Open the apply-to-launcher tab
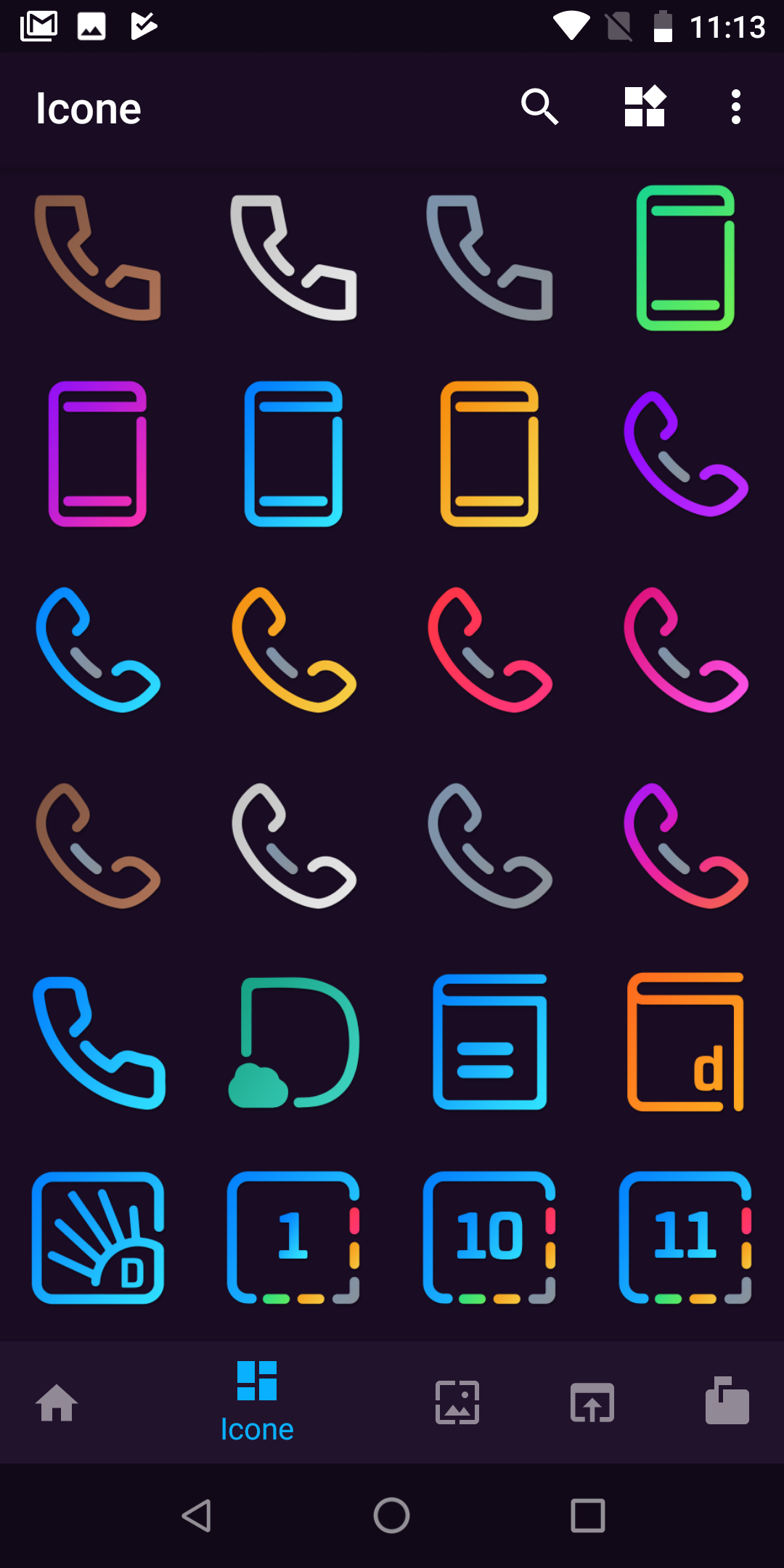Image resolution: width=784 pixels, height=1568 pixels. point(592,1402)
